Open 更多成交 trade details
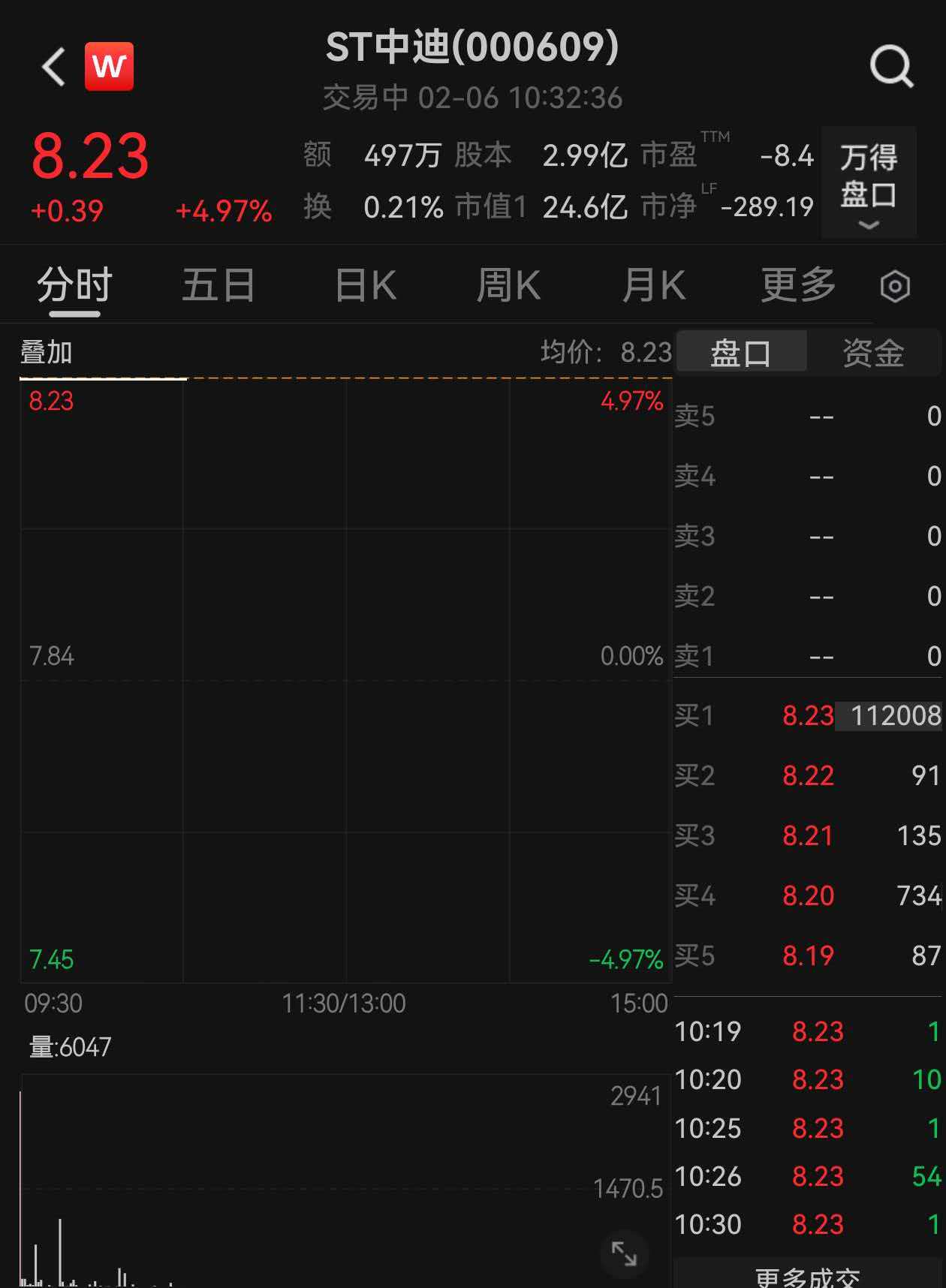Image resolution: width=946 pixels, height=1288 pixels. point(807,1276)
